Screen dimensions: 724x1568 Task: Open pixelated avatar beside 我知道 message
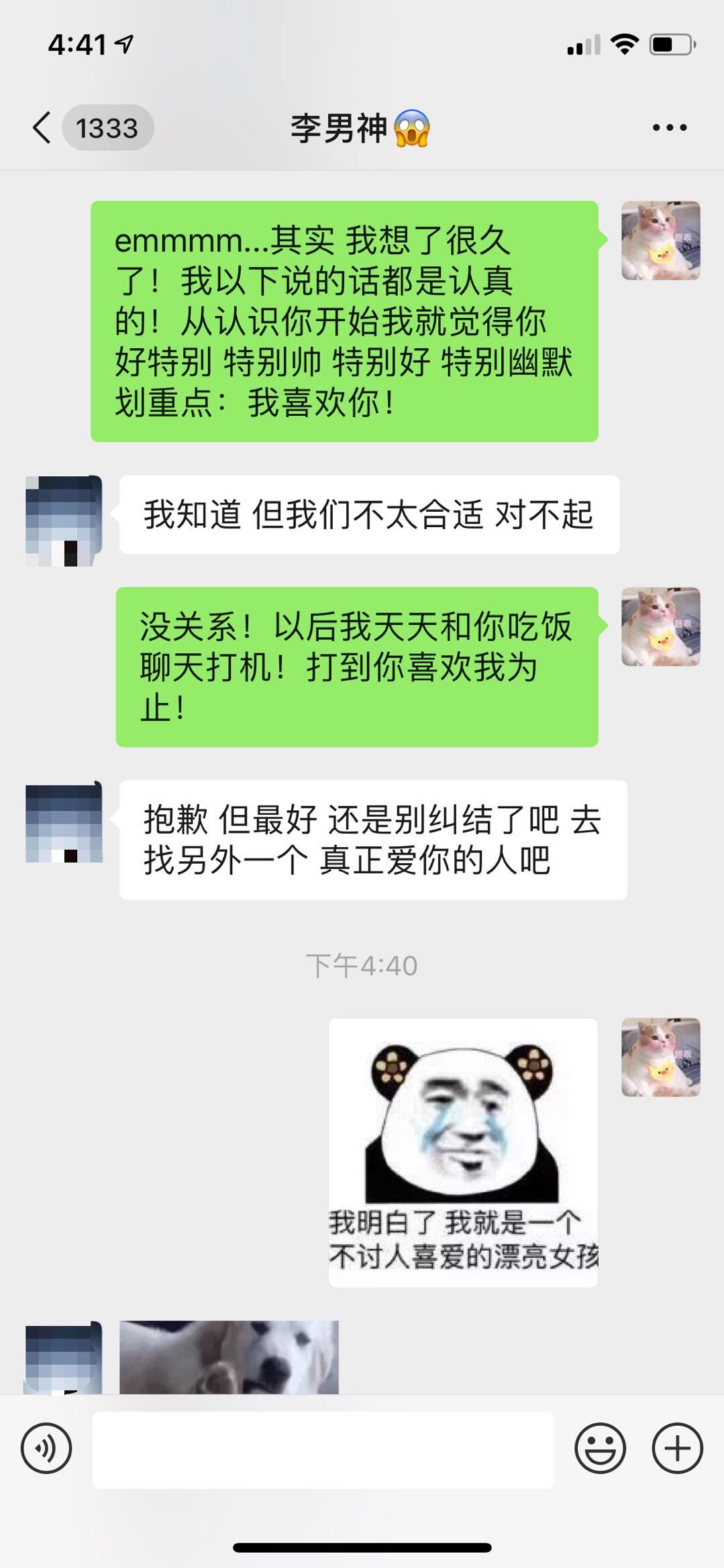[x=64, y=521]
